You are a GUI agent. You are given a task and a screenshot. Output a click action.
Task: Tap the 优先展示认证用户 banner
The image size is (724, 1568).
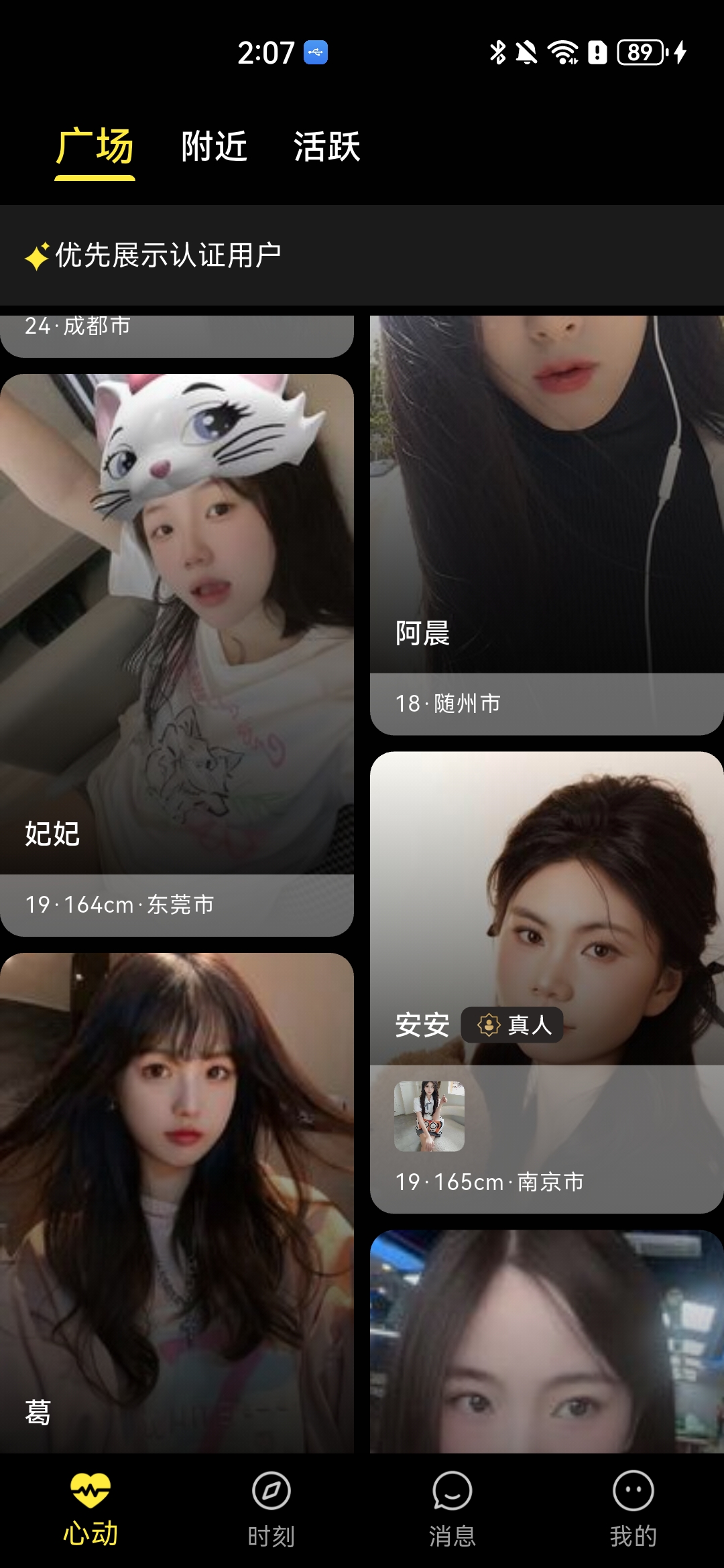(x=168, y=255)
